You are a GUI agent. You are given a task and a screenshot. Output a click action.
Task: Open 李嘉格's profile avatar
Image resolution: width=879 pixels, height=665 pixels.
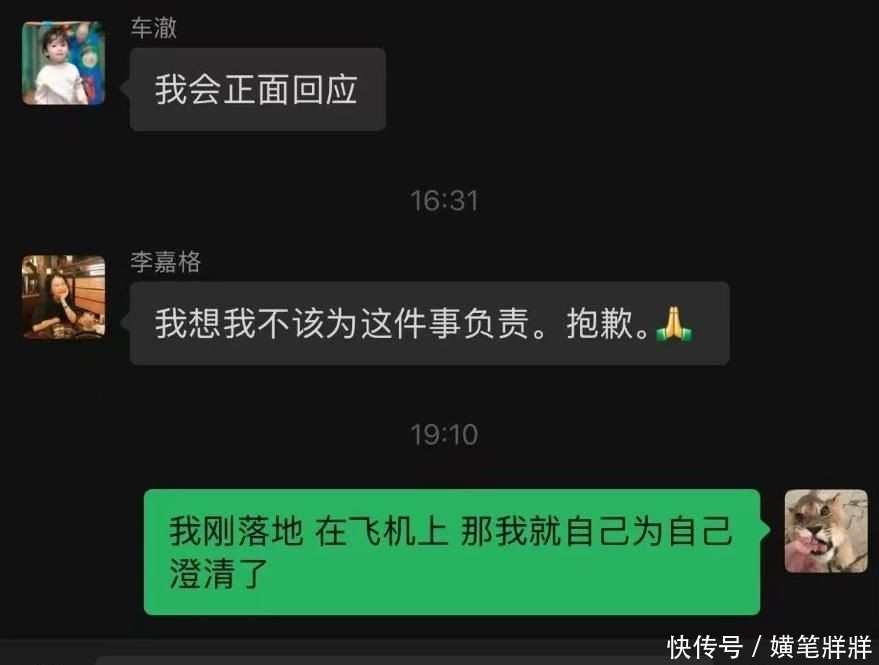64,297
